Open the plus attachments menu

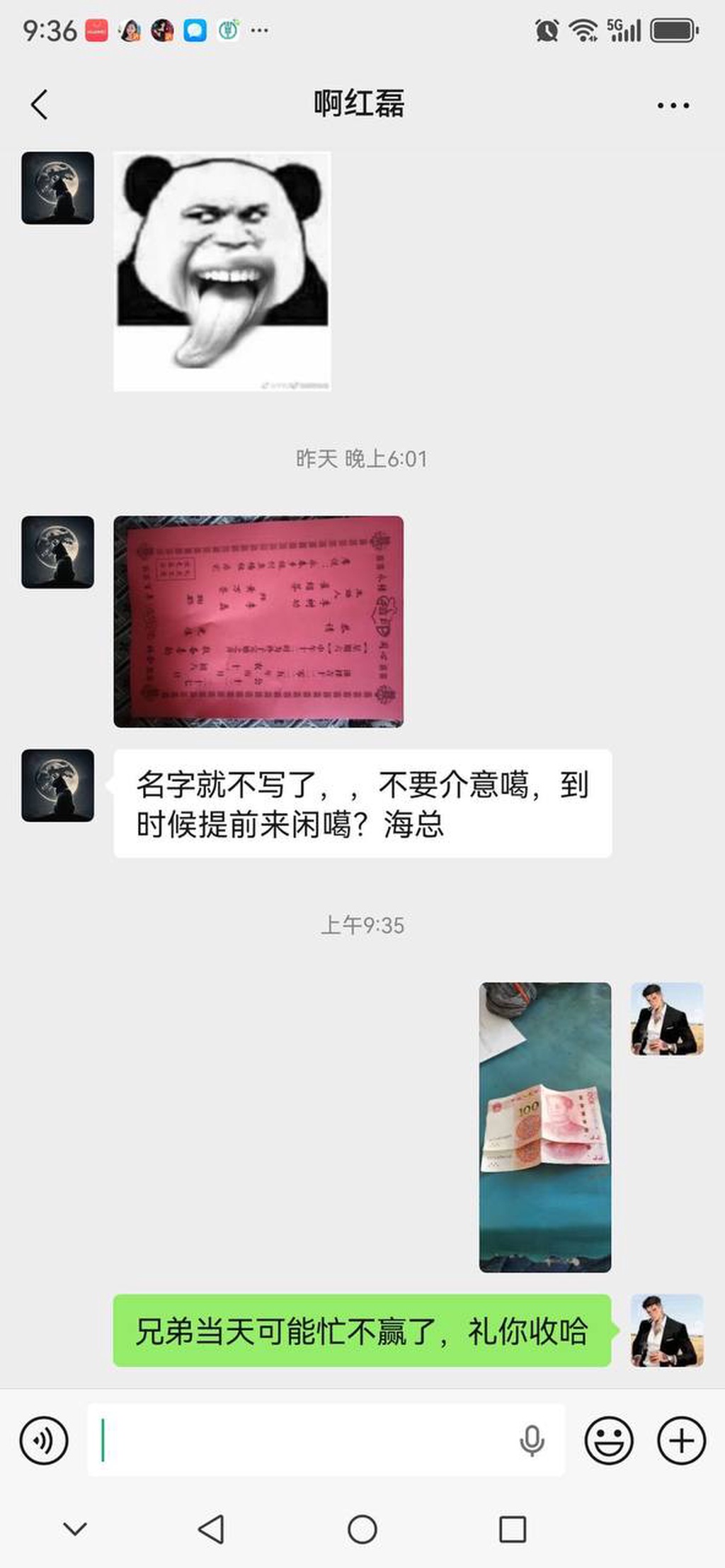coord(681,1440)
